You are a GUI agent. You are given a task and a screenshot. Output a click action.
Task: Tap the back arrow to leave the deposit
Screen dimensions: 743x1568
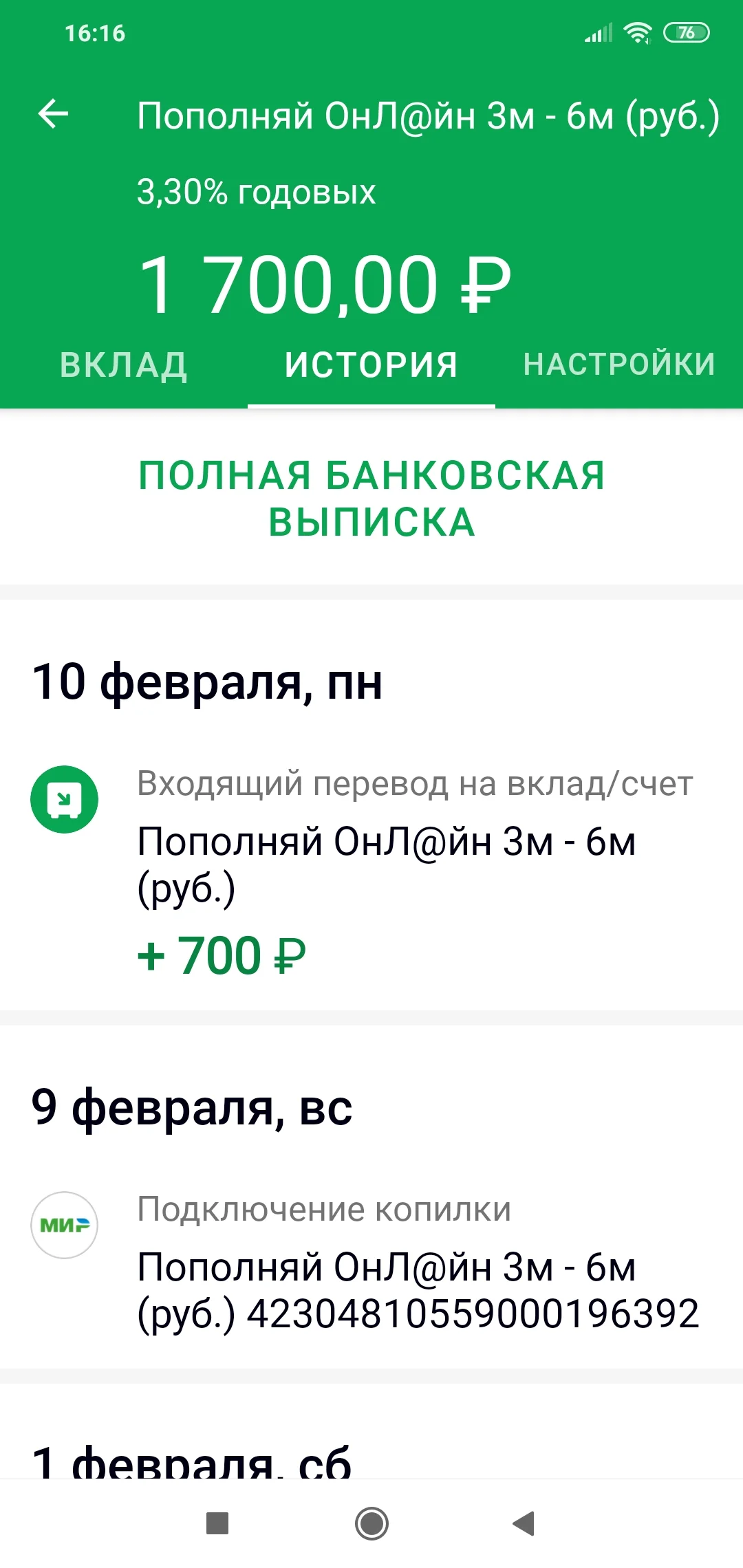coord(52,114)
